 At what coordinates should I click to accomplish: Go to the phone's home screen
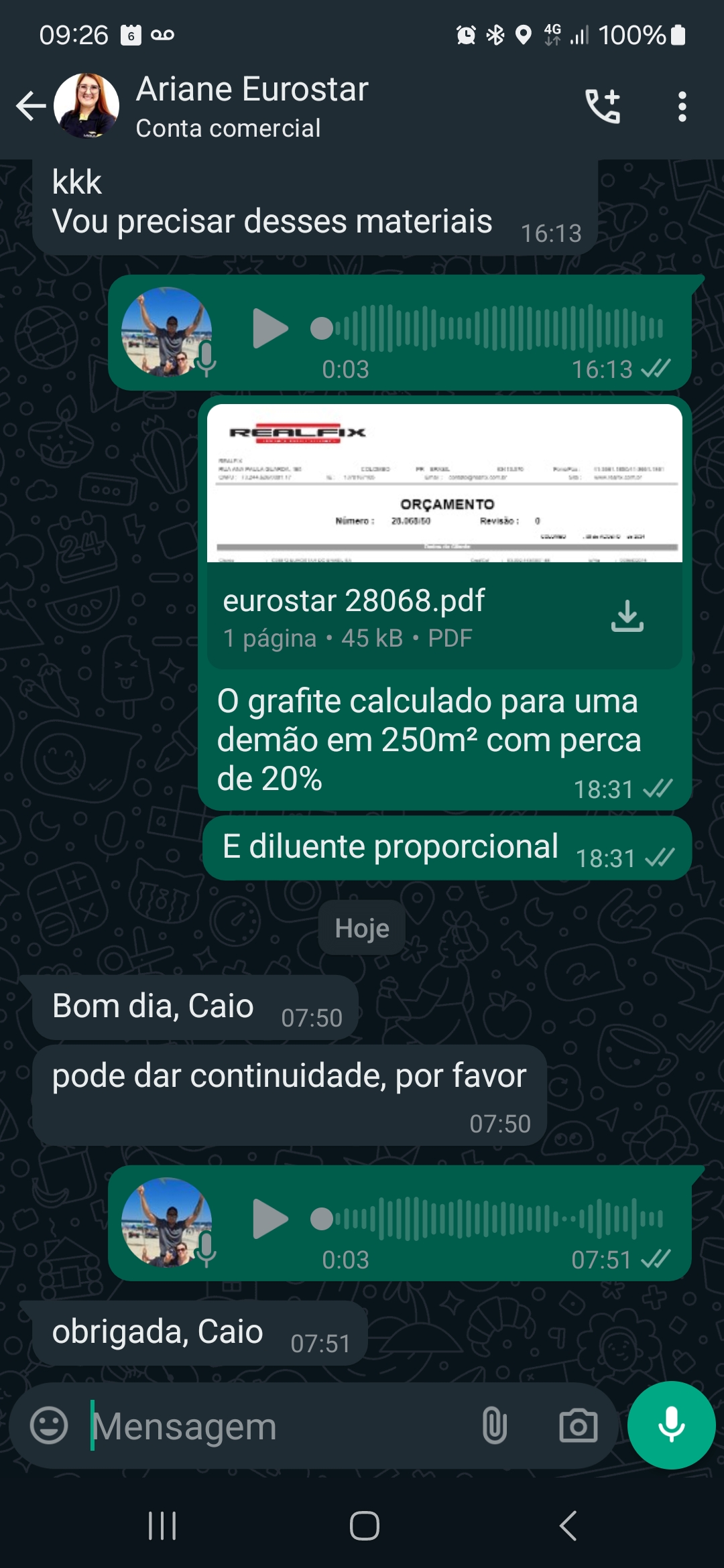(364, 1526)
